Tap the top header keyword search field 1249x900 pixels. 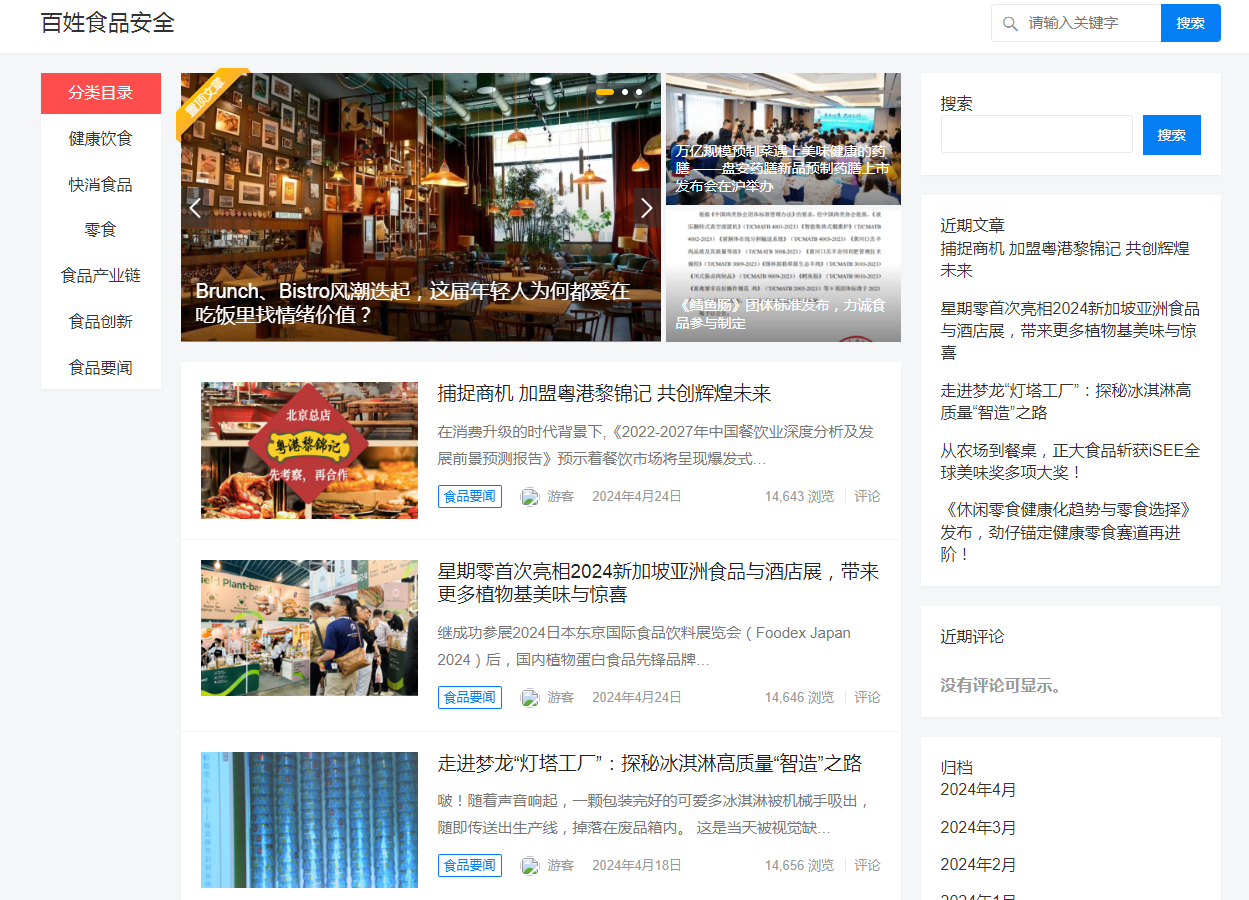(1090, 23)
